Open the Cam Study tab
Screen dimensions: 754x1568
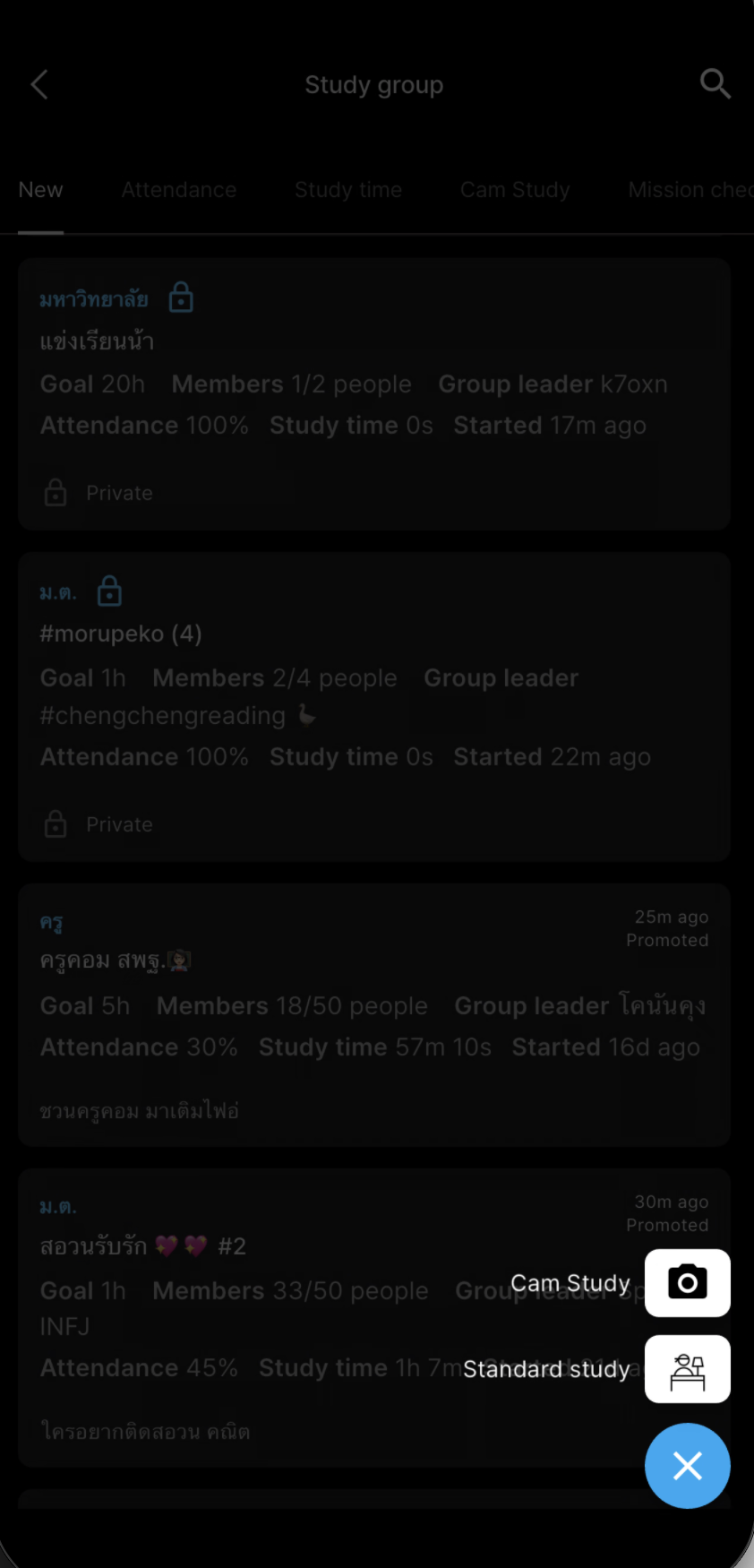point(515,190)
